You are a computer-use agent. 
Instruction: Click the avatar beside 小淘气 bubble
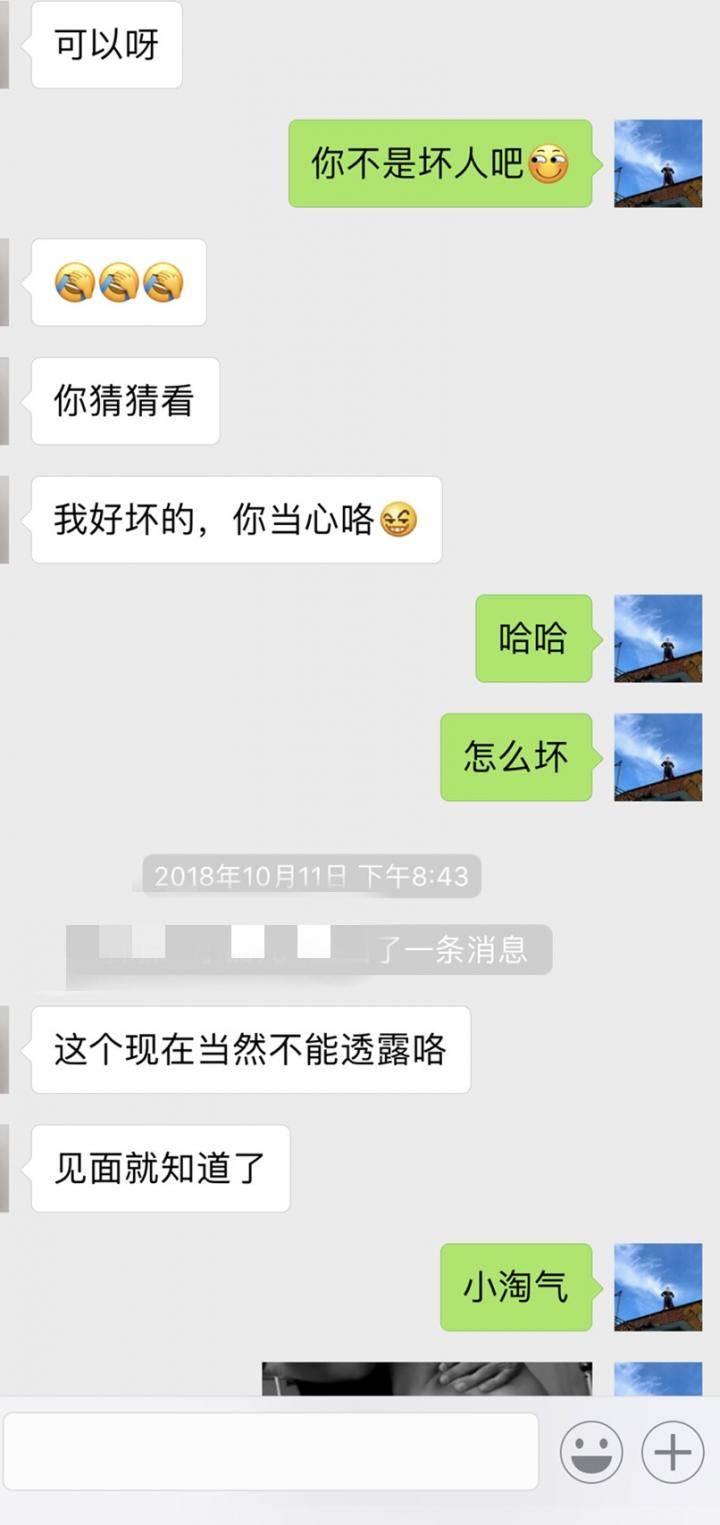[657, 1289]
